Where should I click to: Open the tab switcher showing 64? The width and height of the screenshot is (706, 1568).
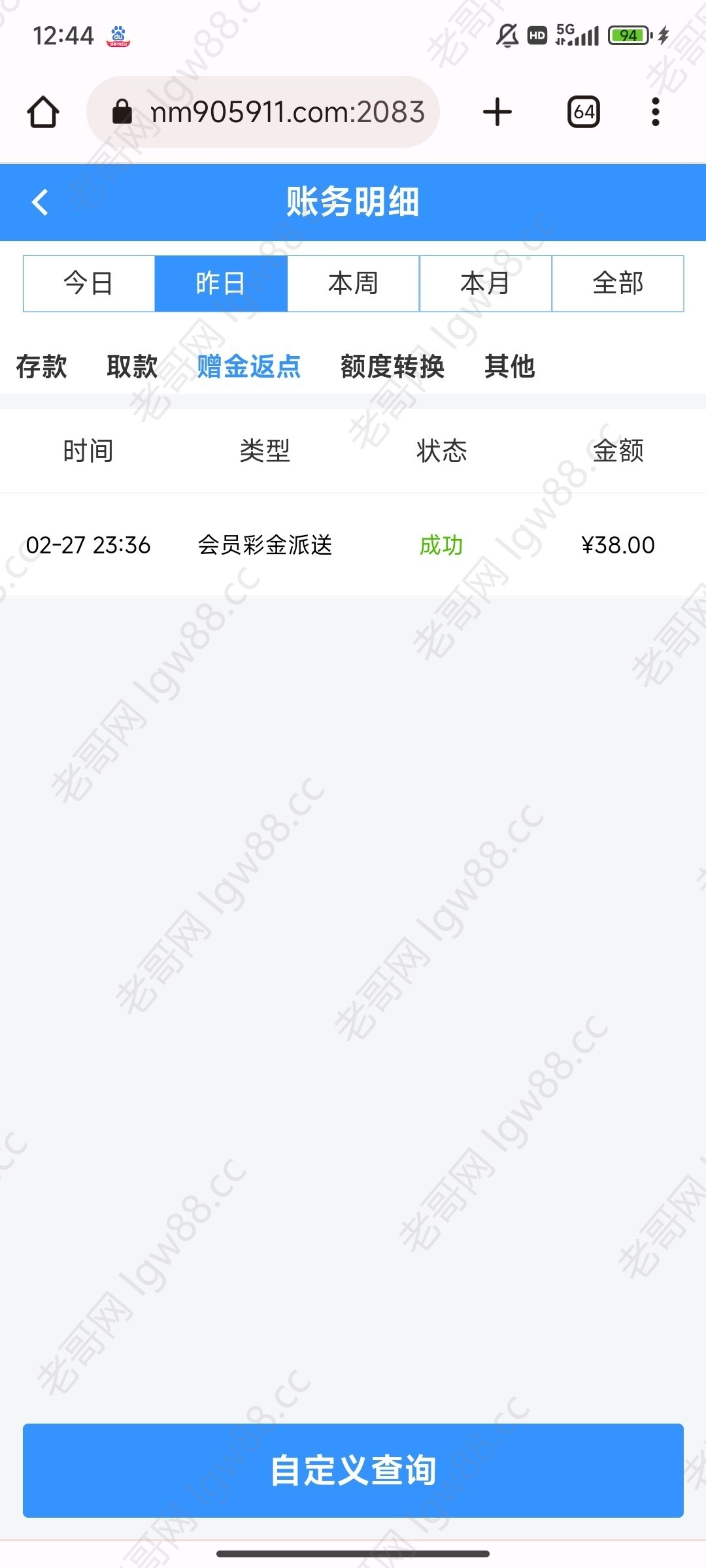(584, 112)
